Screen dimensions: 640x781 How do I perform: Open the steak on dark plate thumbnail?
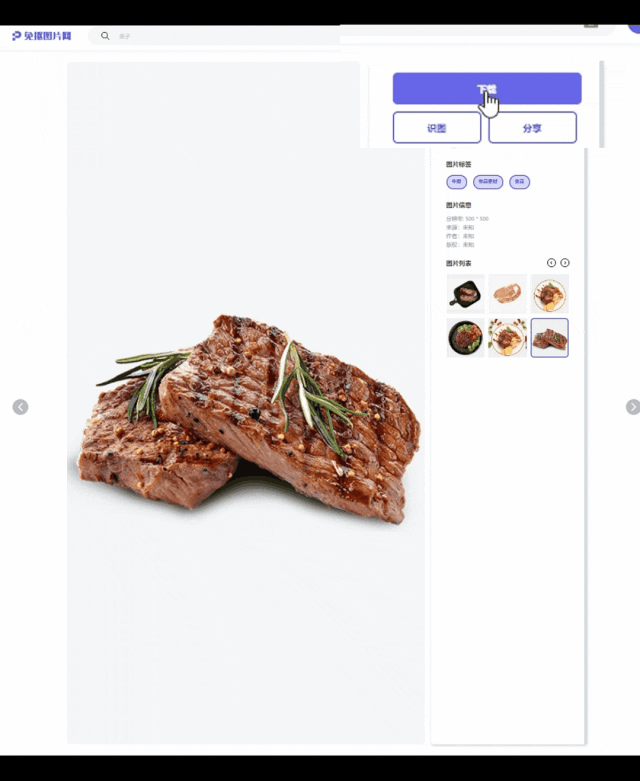point(465,338)
